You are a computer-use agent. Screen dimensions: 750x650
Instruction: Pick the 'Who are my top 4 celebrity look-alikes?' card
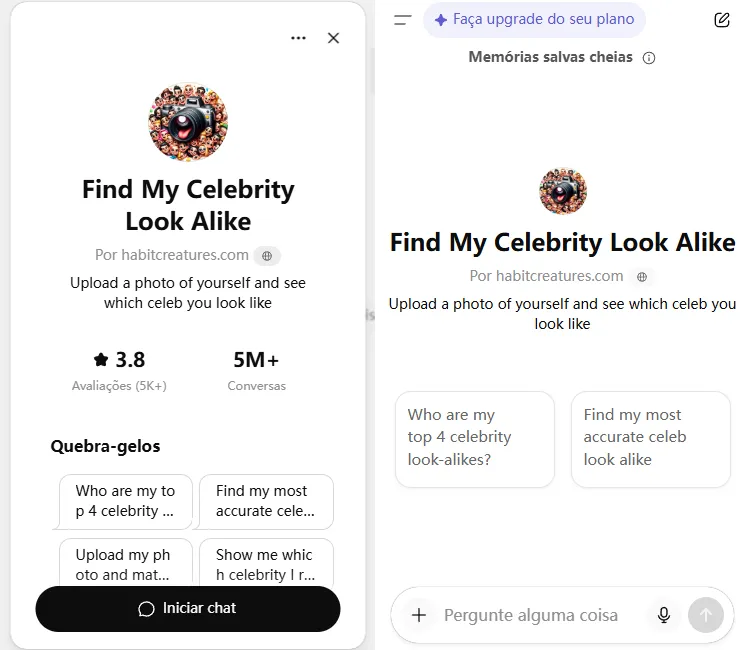tap(474, 438)
